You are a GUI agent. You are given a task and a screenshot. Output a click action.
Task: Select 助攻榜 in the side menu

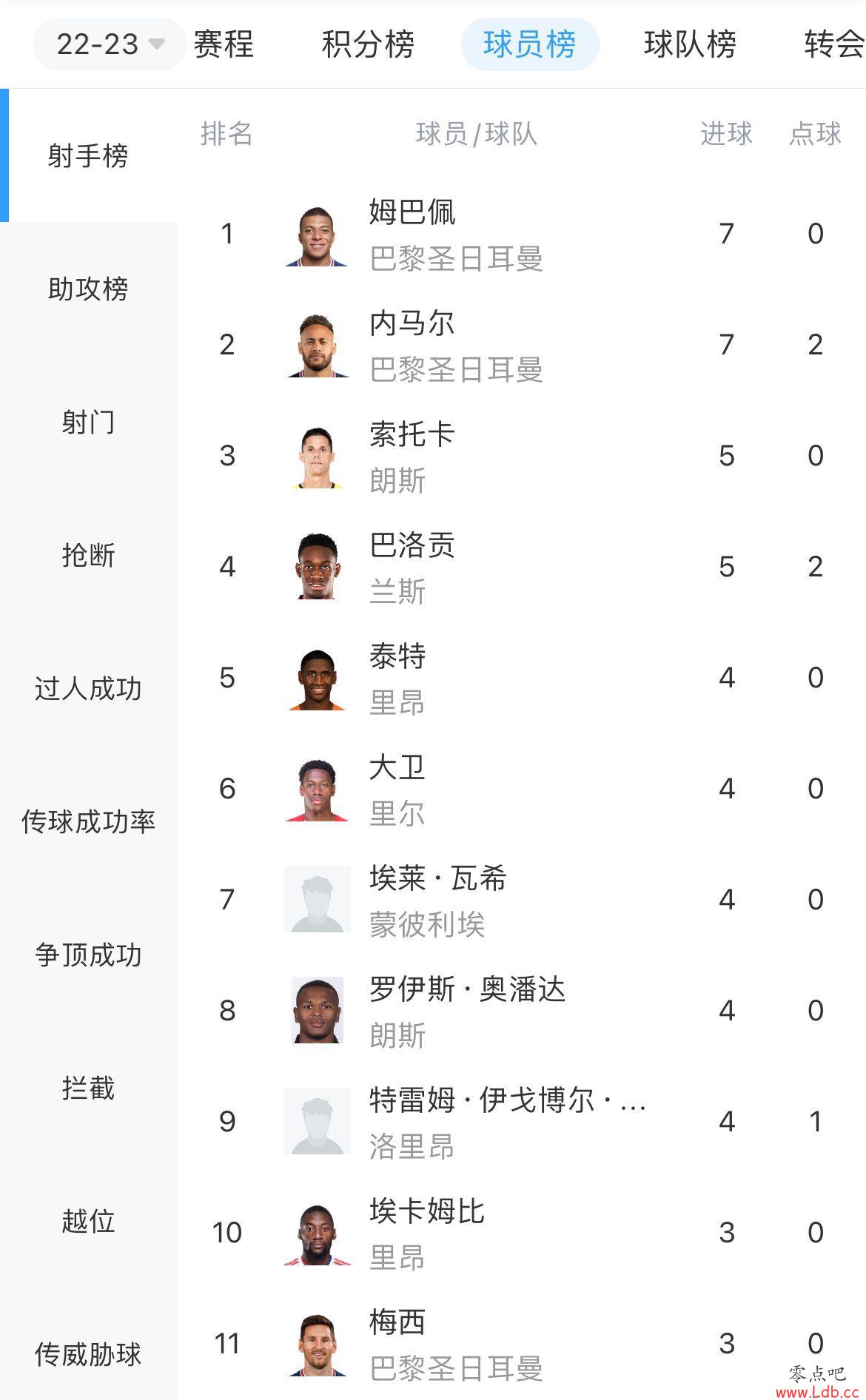point(89,289)
